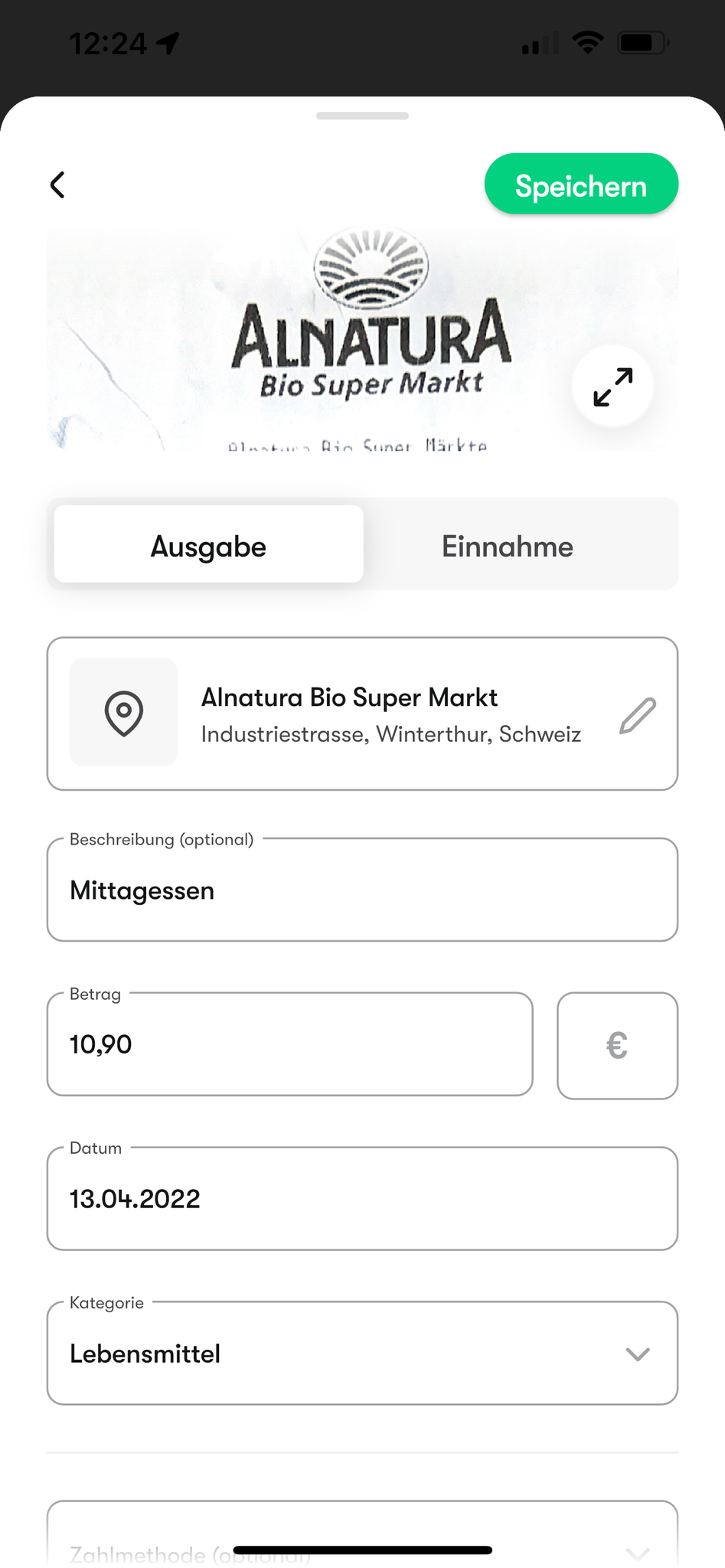Image resolution: width=725 pixels, height=1568 pixels.
Task: Edit the Alnatura Bio Super Markt location
Action: point(637,715)
